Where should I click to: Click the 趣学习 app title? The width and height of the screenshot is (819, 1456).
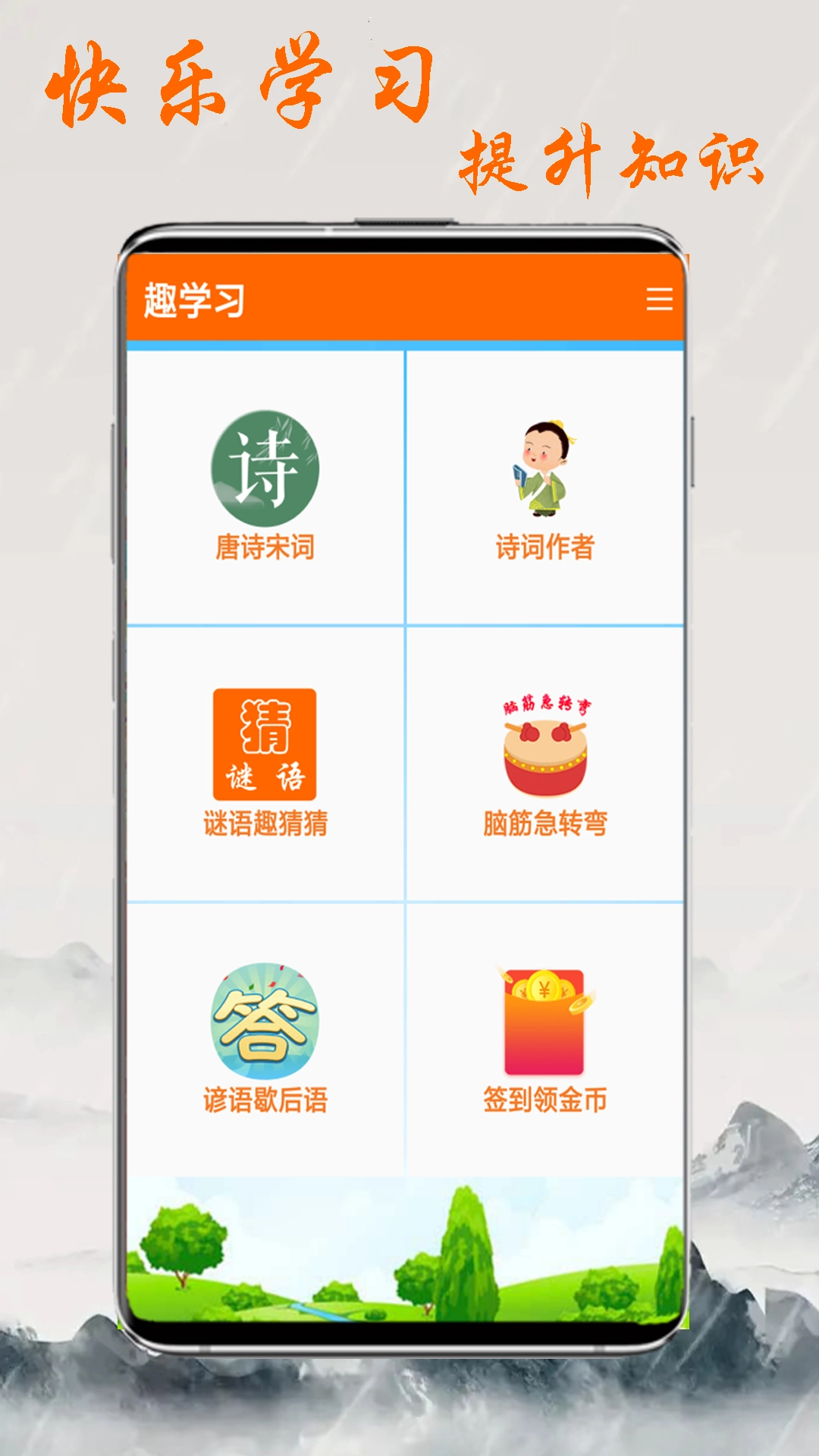[196, 299]
